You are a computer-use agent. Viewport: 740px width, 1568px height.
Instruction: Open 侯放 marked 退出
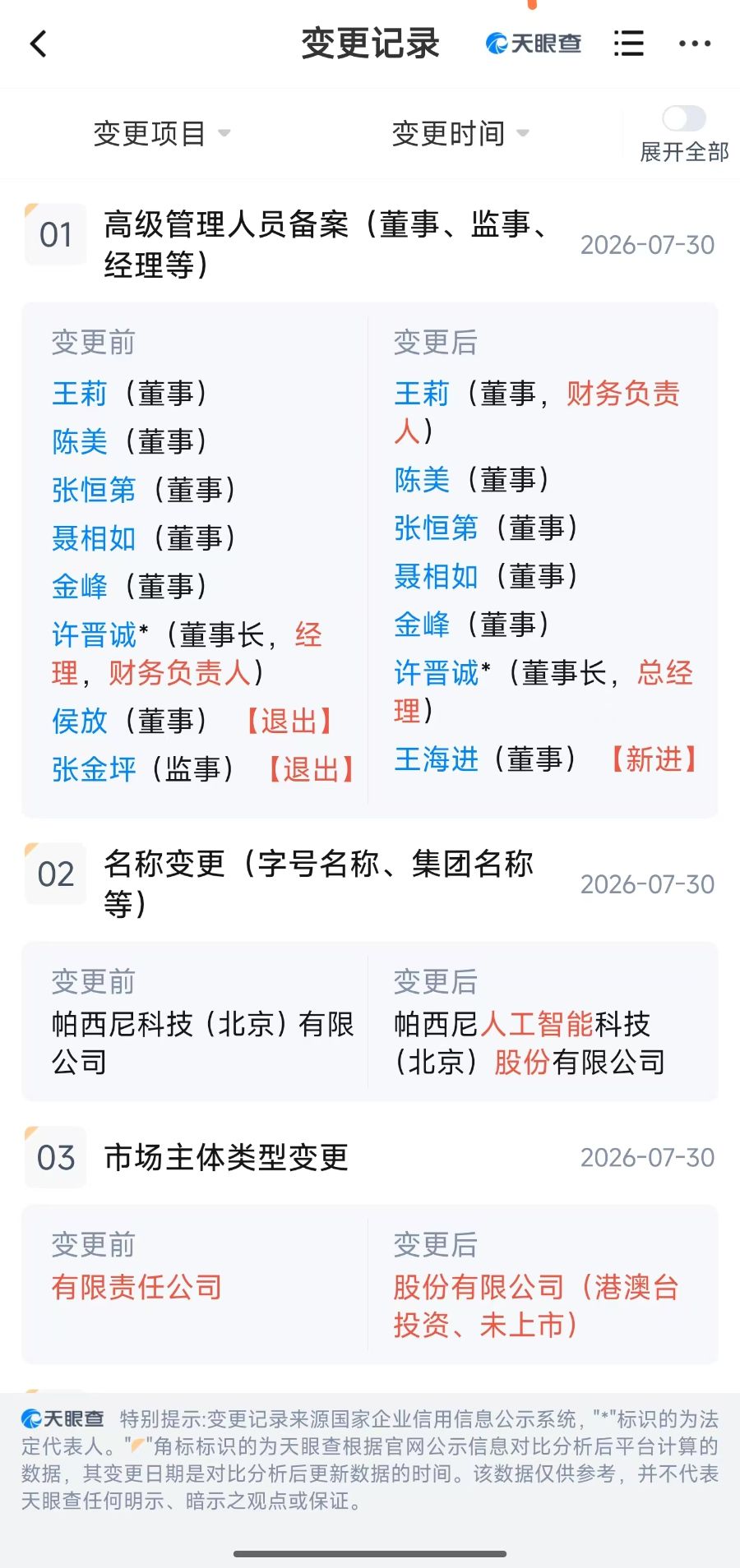[x=80, y=722]
